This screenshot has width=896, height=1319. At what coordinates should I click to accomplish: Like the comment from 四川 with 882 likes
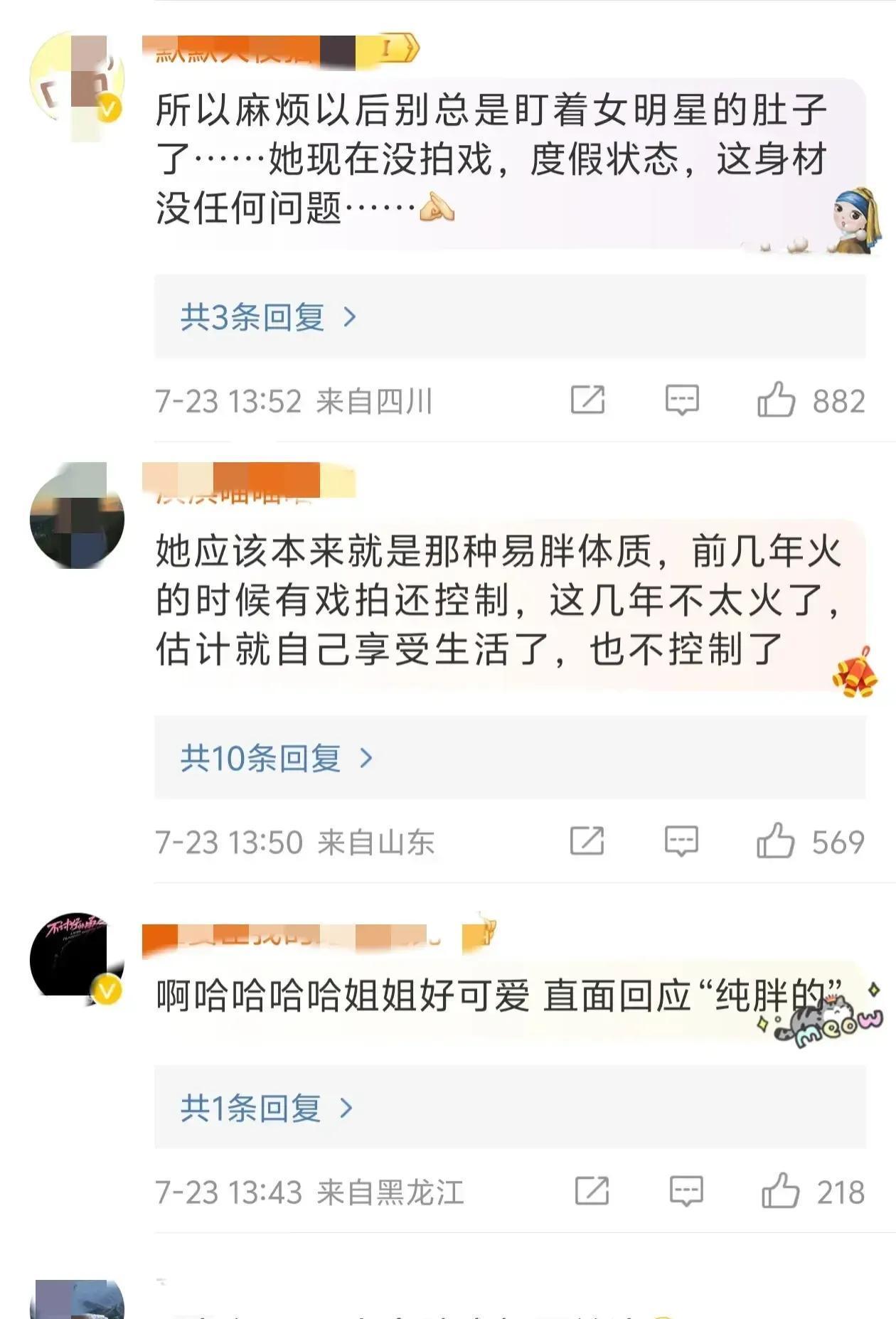coord(776,400)
